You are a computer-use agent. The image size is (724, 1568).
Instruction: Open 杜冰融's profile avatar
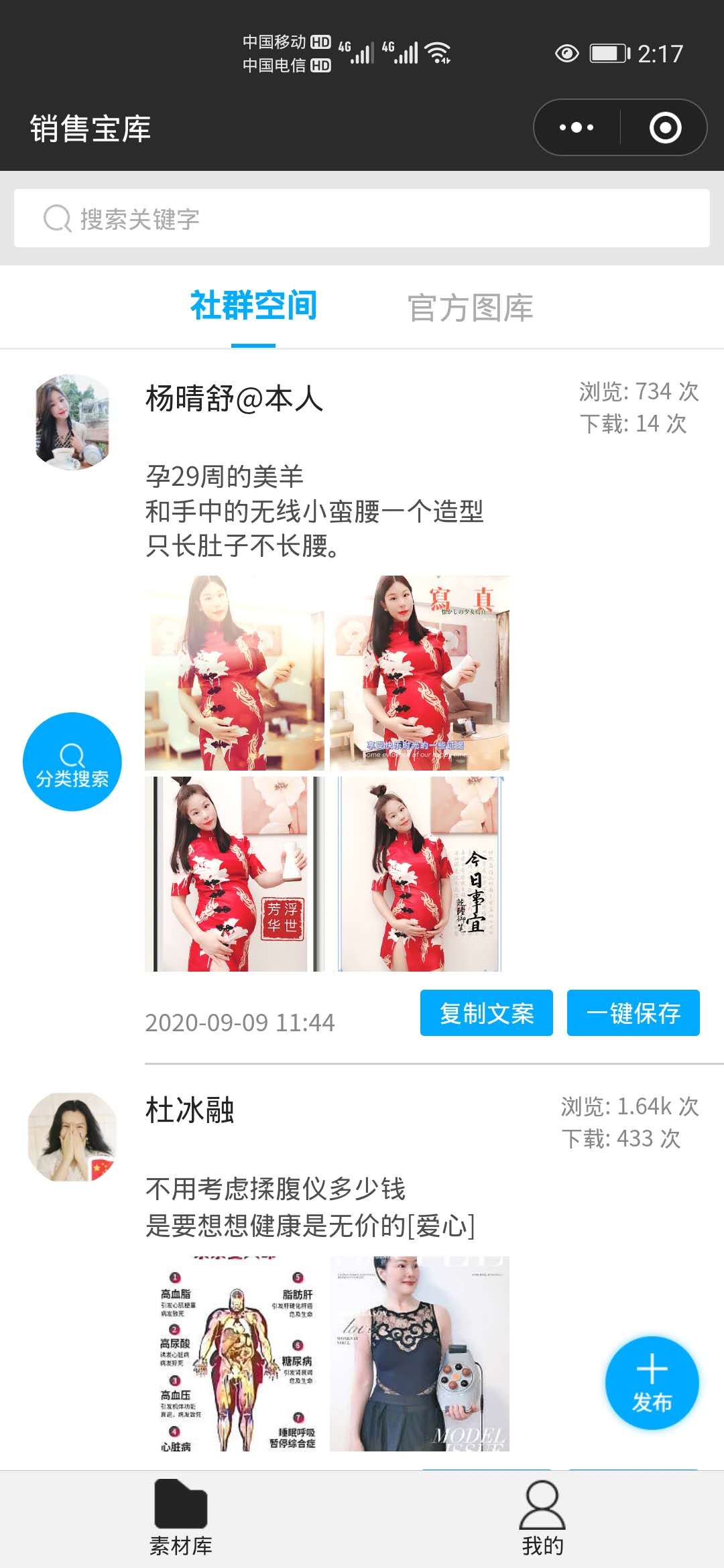(72, 1137)
